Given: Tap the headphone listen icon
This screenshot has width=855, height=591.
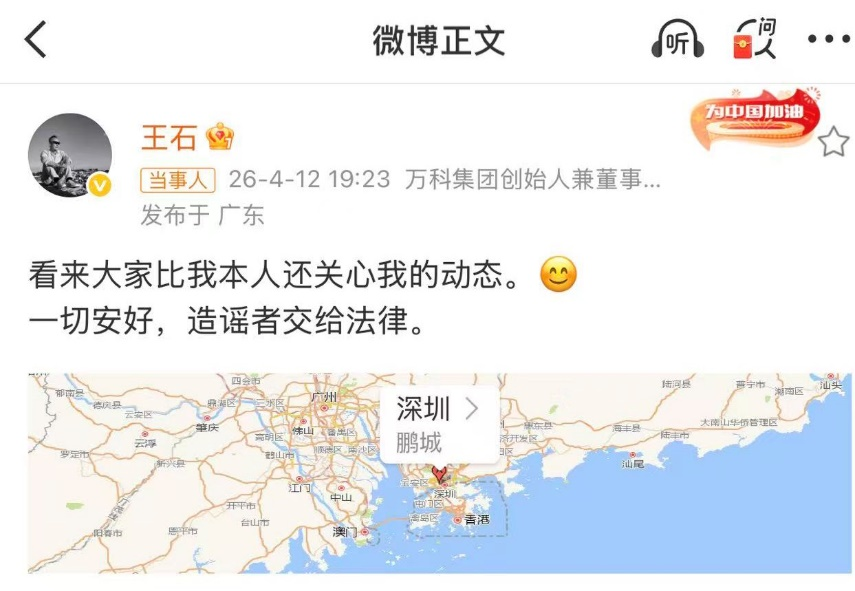Looking at the screenshot, I should click(677, 42).
